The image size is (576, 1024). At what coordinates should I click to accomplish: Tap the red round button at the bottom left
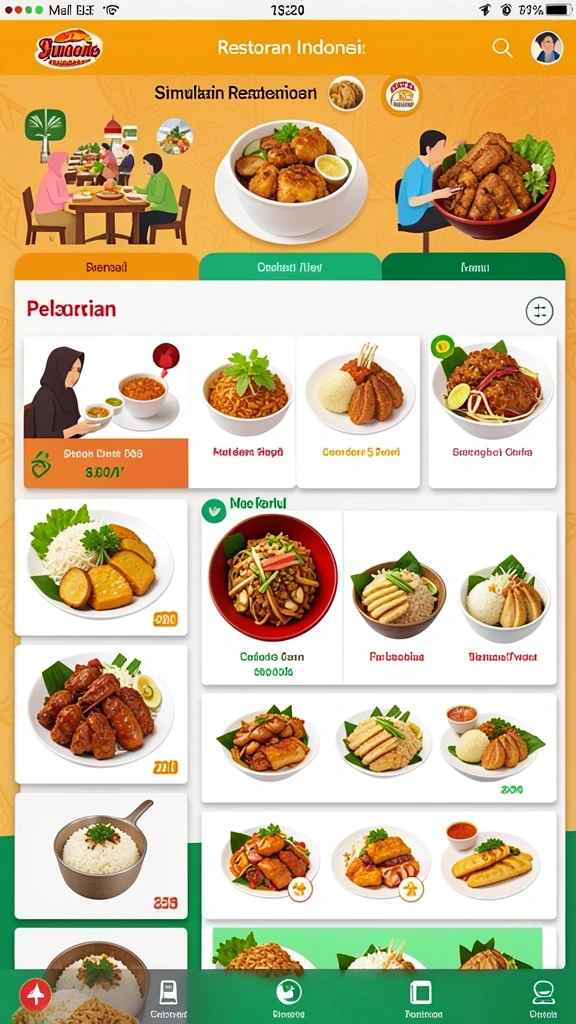[35, 995]
